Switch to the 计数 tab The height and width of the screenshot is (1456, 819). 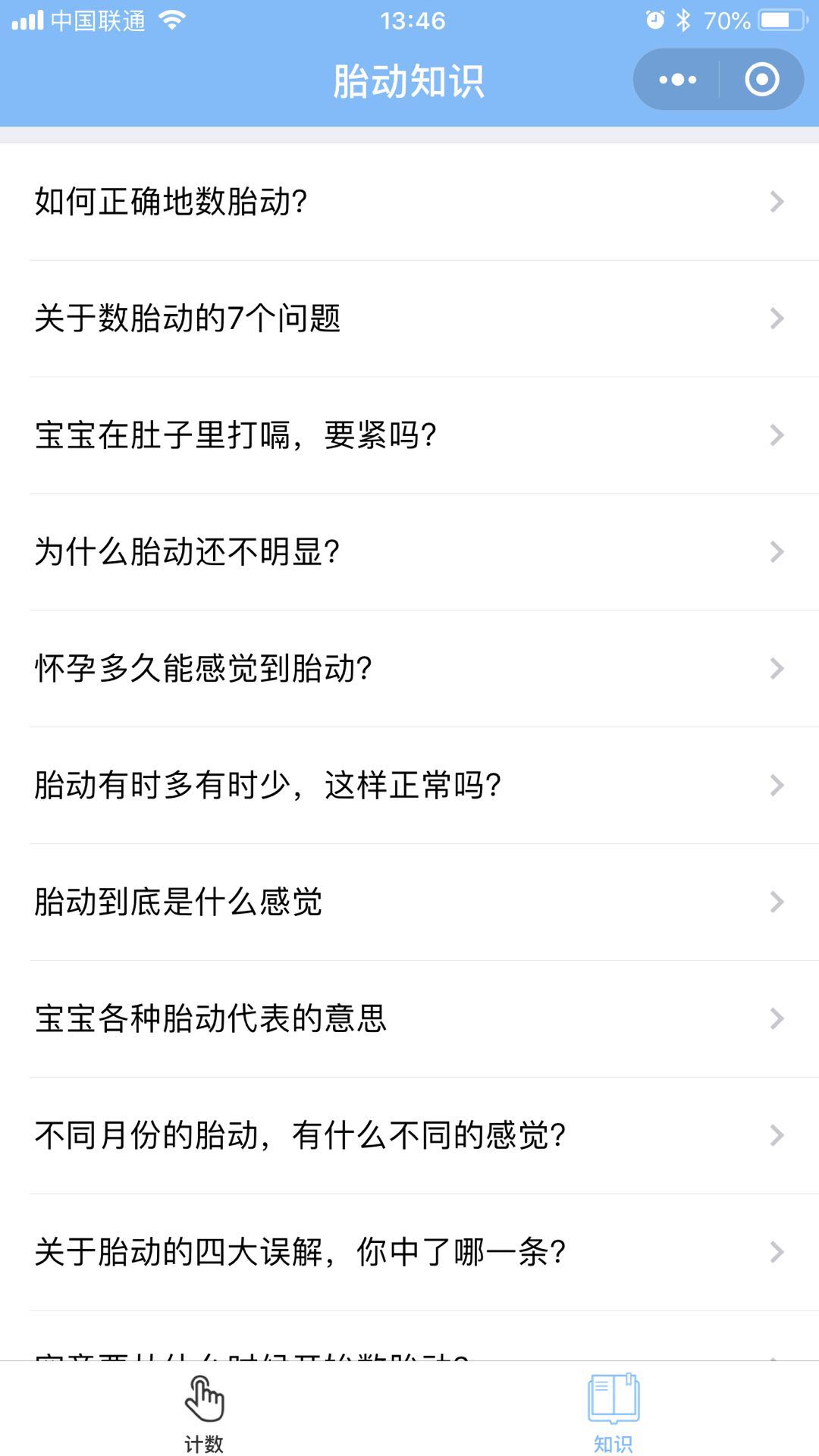[205, 1412]
